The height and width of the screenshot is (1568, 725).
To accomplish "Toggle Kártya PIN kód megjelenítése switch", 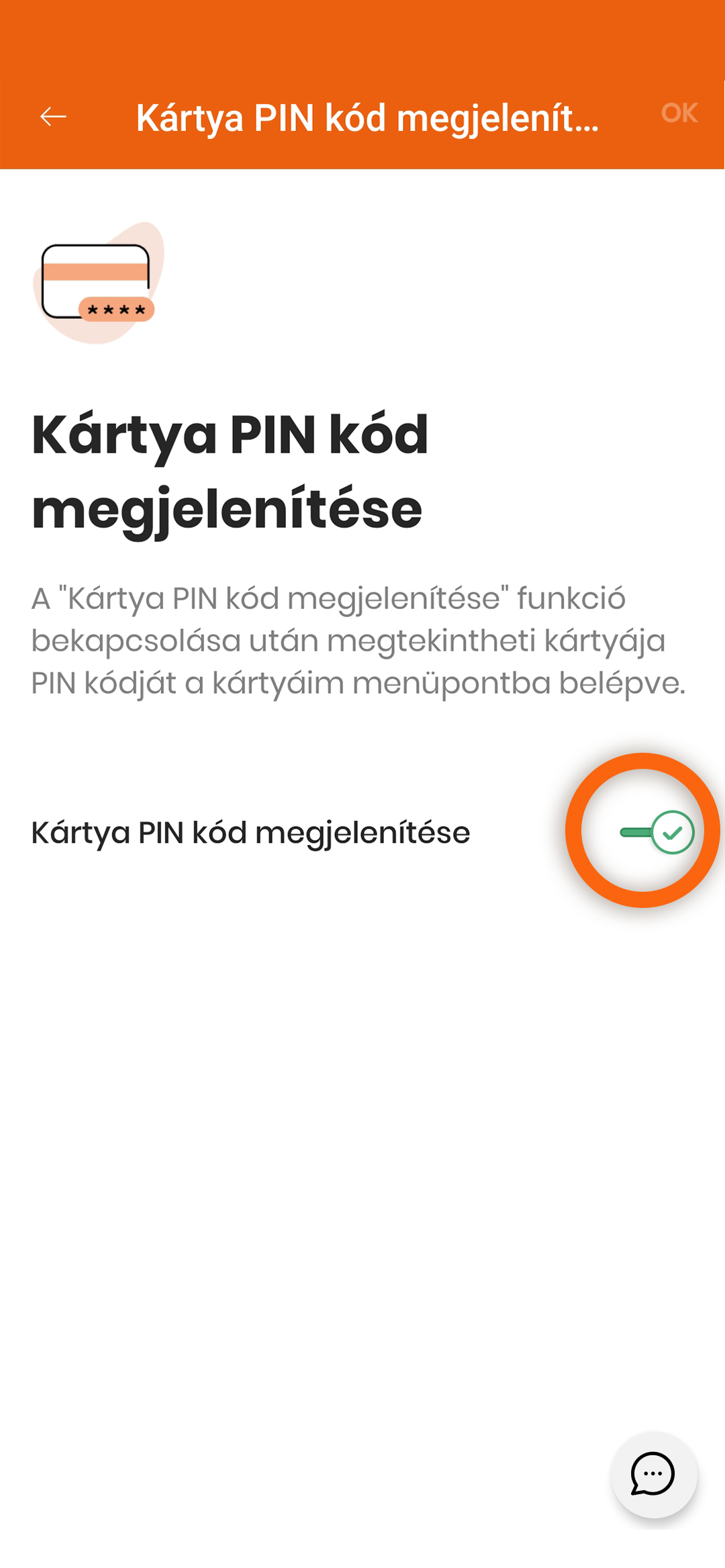I will click(657, 832).
